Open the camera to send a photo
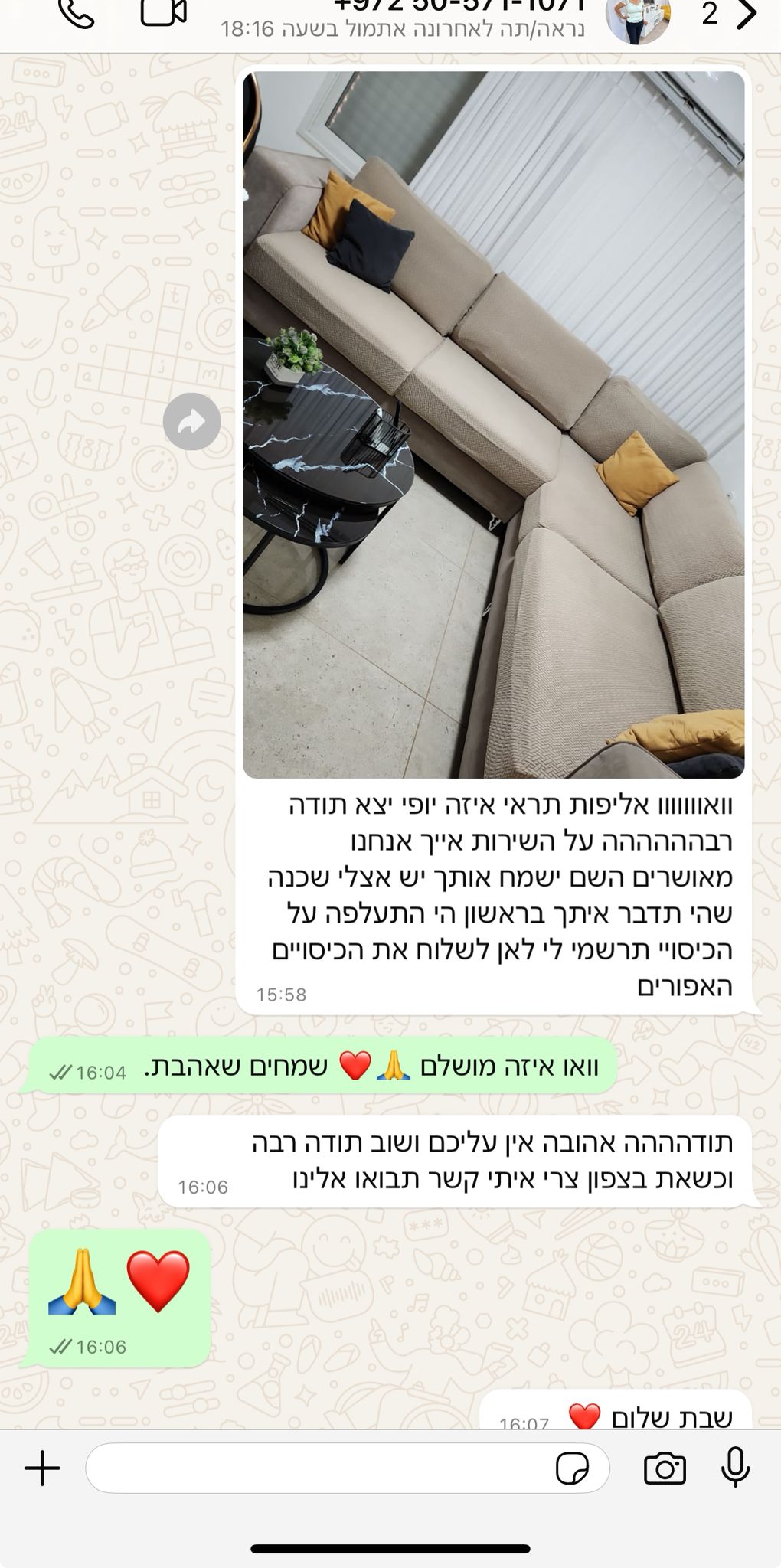This screenshot has width=781, height=1568. [x=665, y=1468]
